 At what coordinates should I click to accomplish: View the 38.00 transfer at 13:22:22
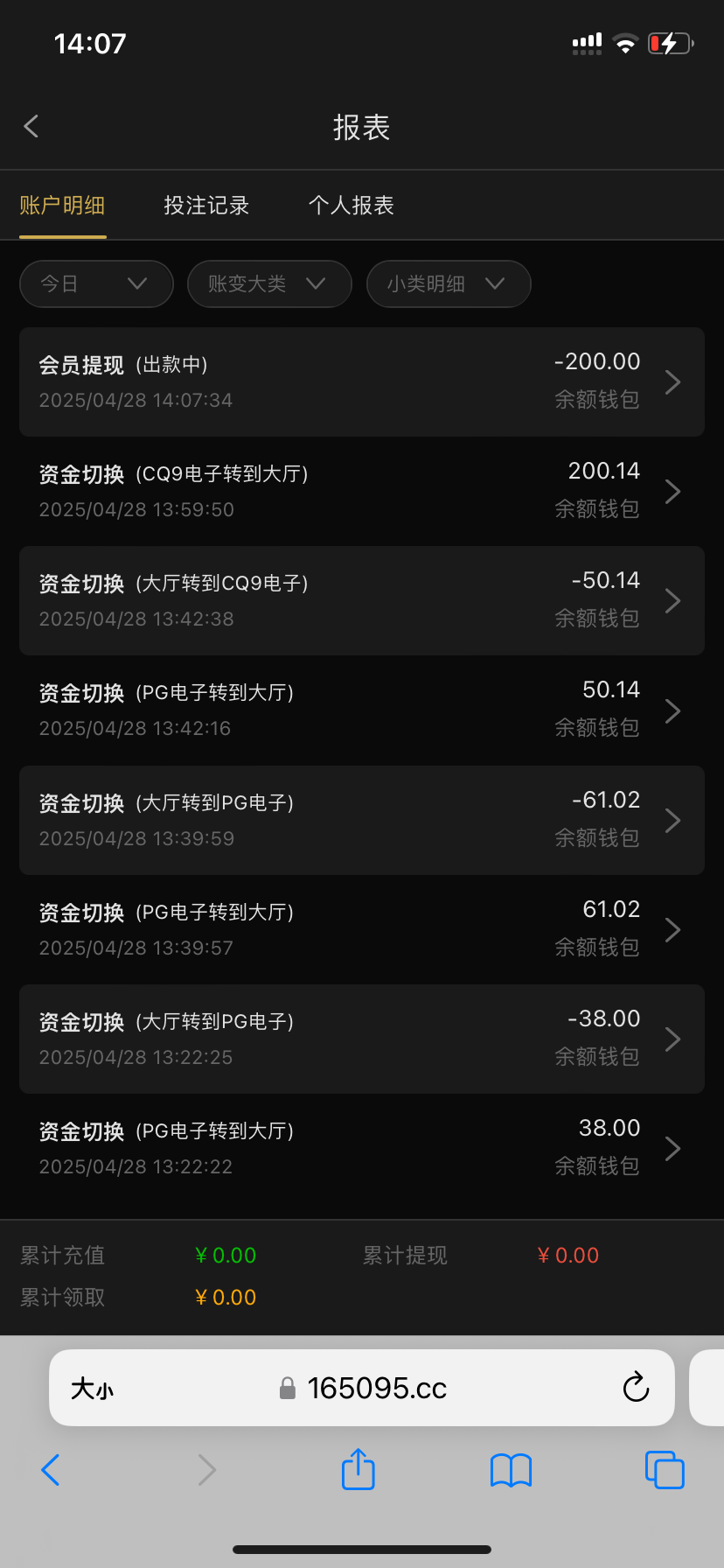(362, 1148)
